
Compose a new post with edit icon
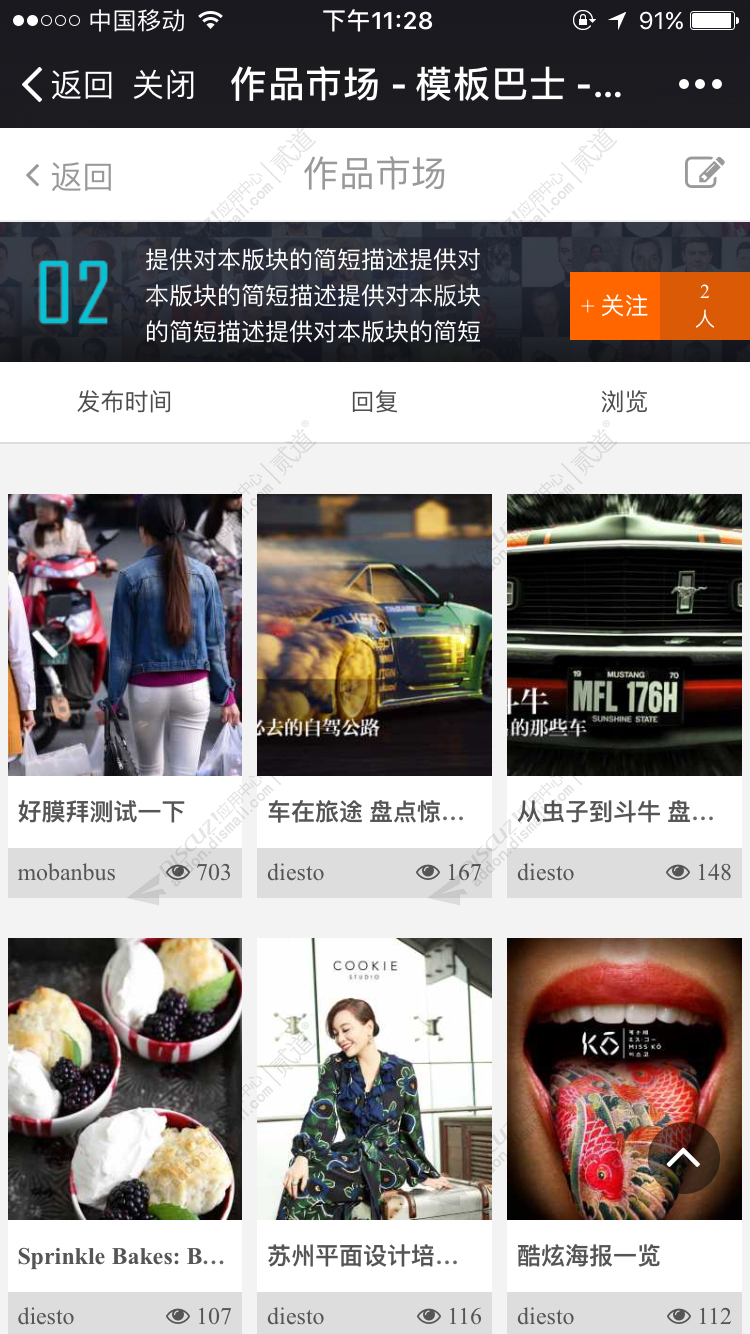coord(704,173)
